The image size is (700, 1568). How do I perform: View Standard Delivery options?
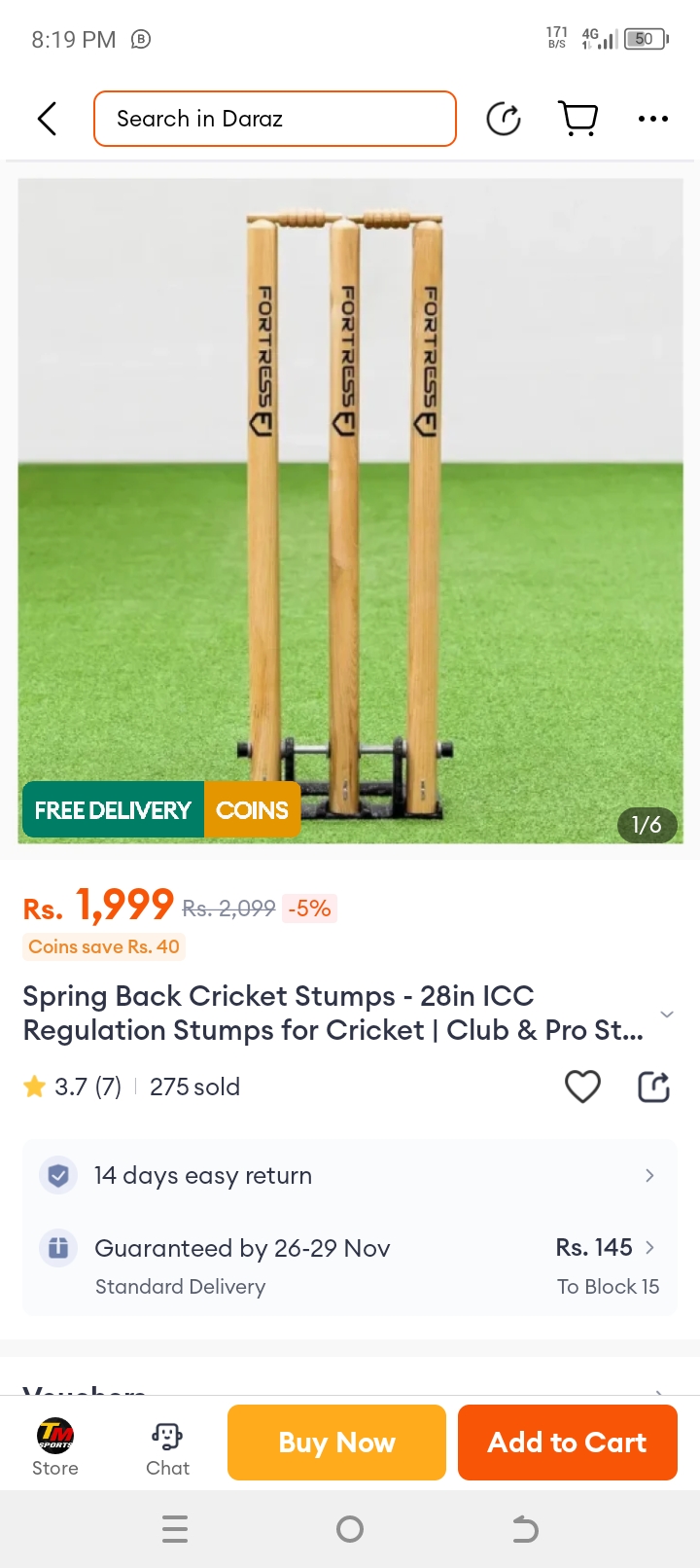(350, 1265)
